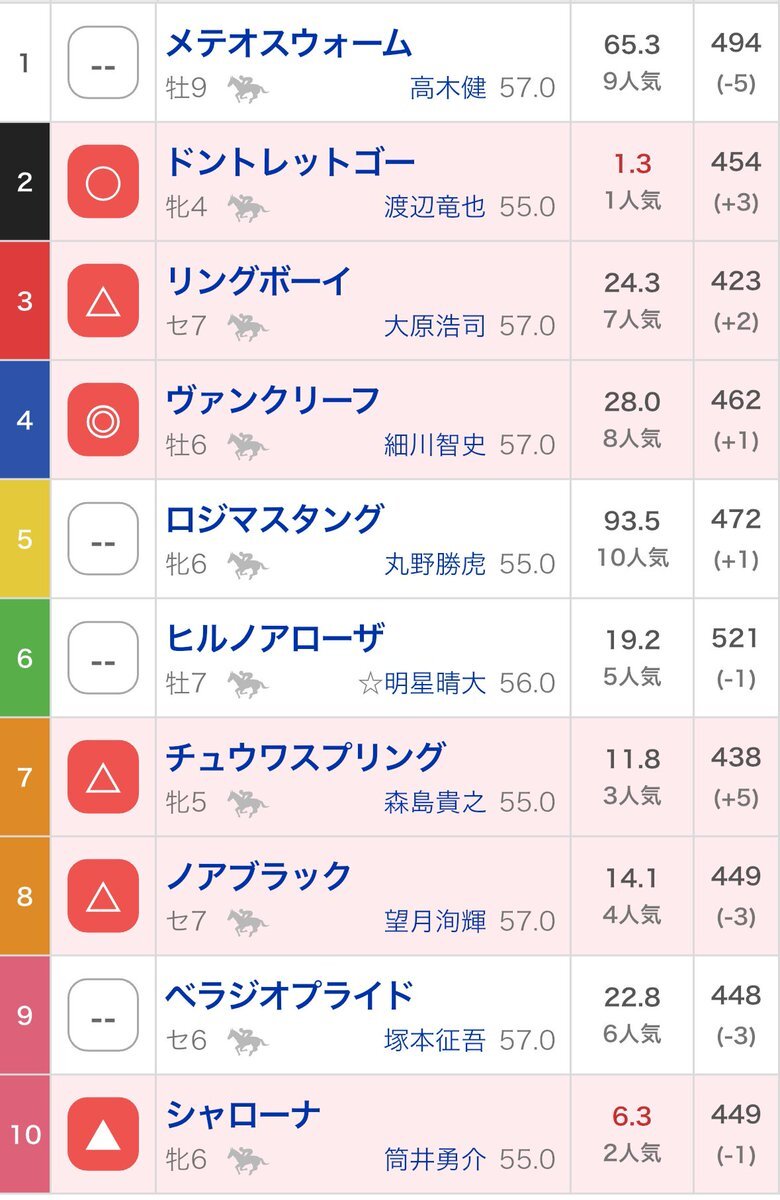This screenshot has height=1200, width=780.
Task: Open horse page for ノアブラック
Action: point(258,877)
